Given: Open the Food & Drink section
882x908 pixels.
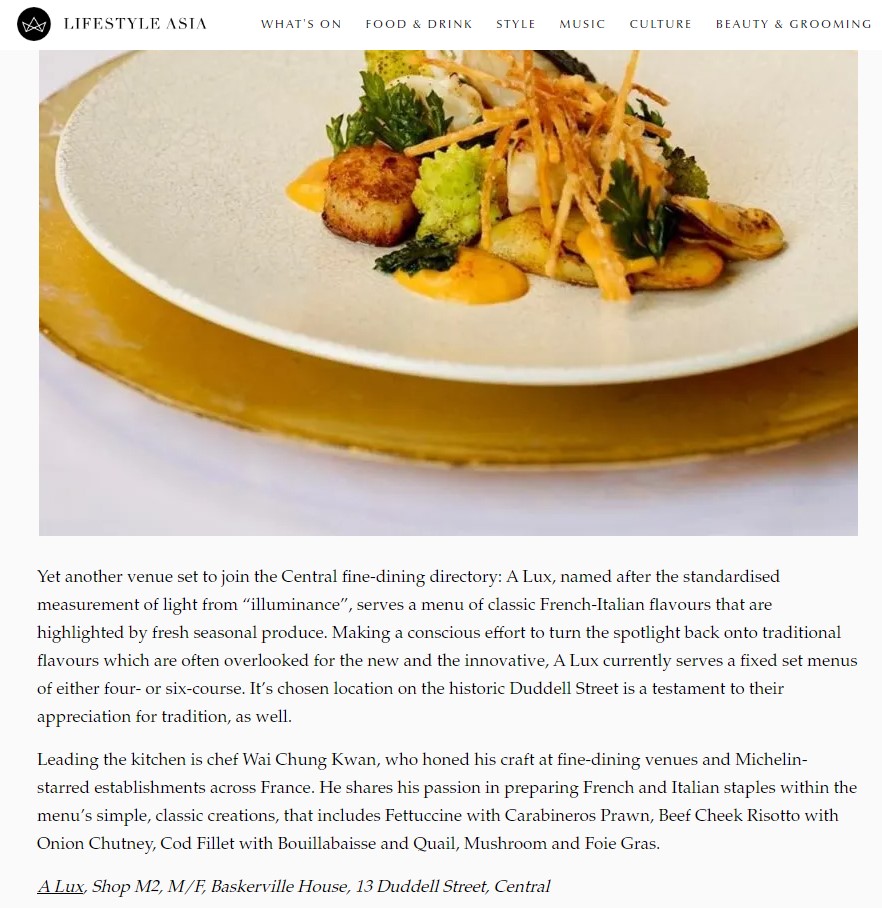Looking at the screenshot, I should pos(418,24).
